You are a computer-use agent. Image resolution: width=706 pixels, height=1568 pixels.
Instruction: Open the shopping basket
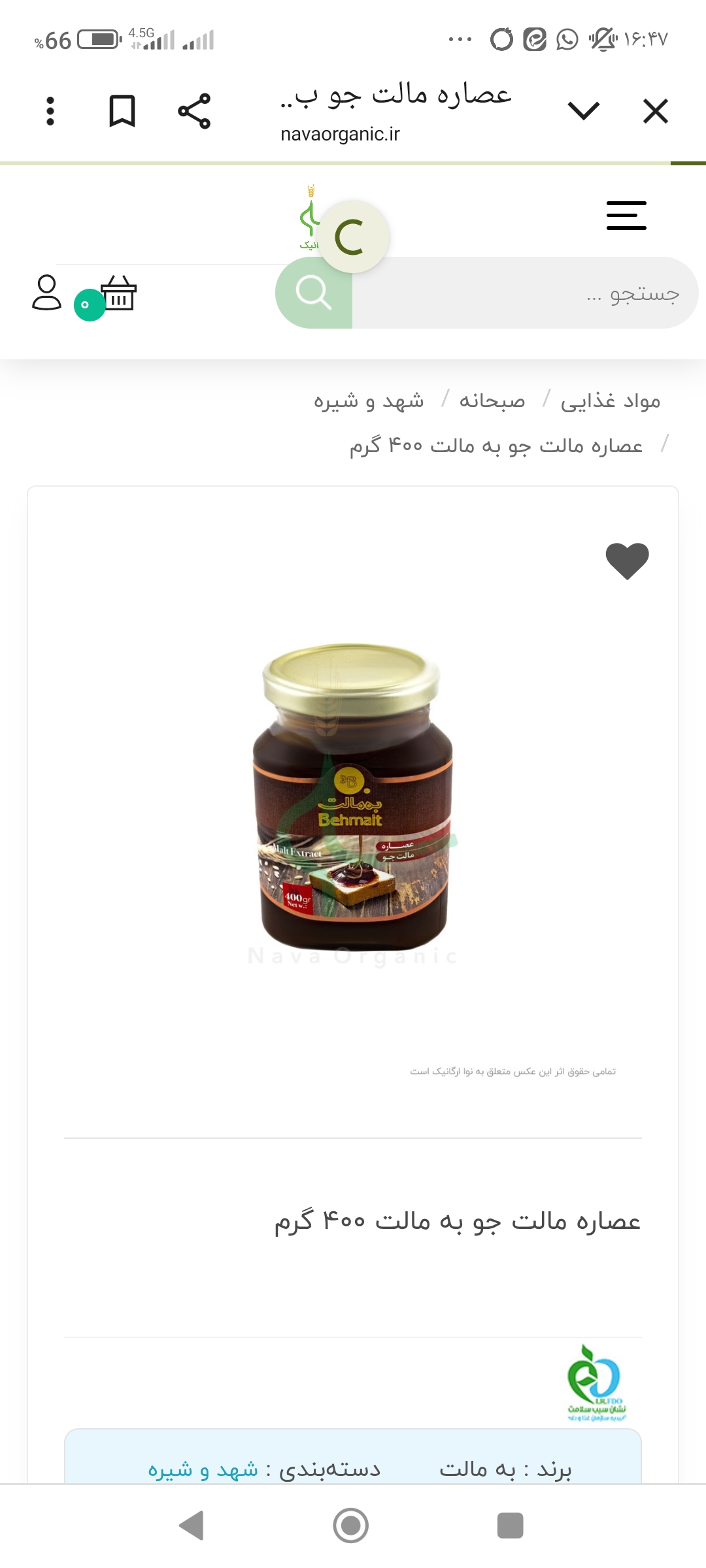pos(118,293)
